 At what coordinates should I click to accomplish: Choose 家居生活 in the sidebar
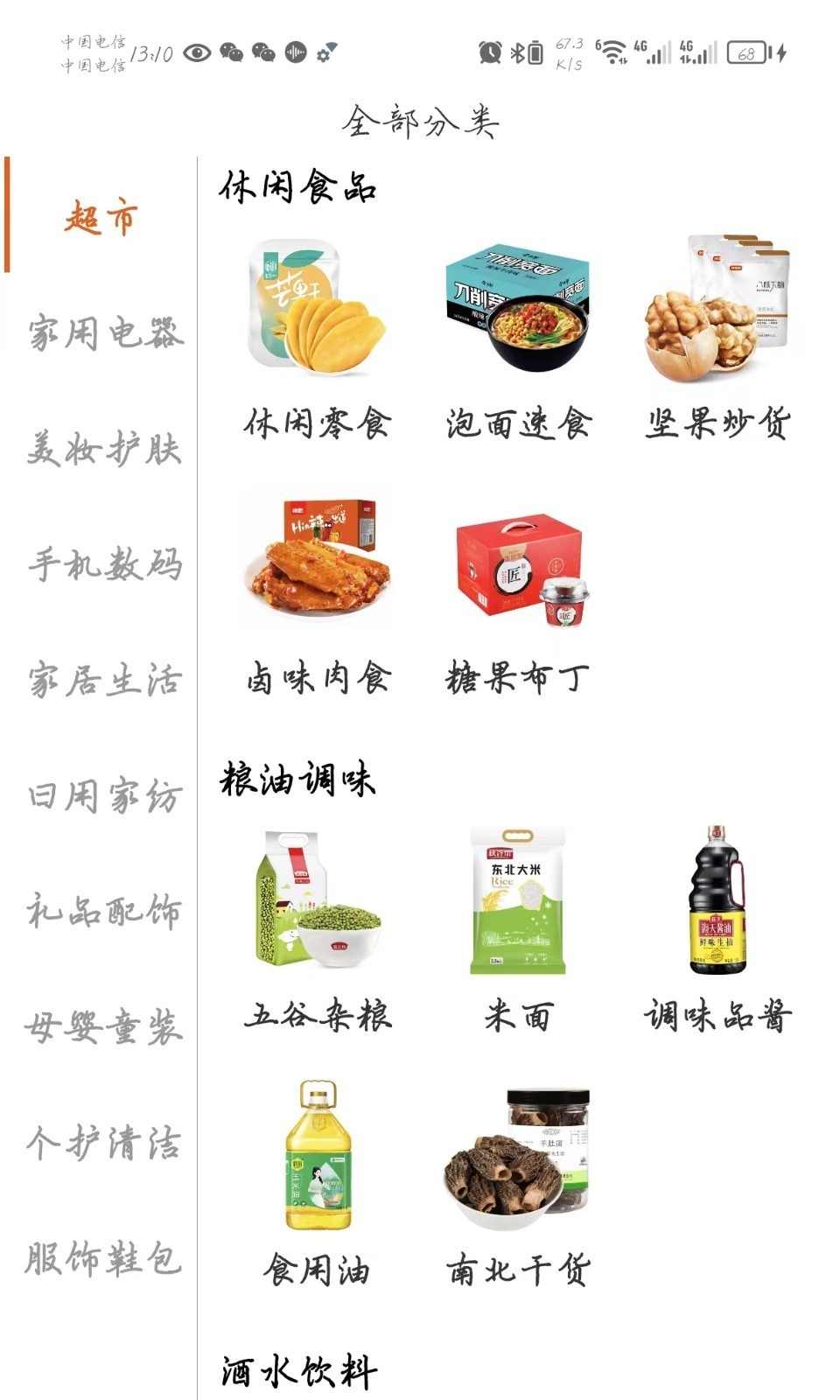[105, 680]
